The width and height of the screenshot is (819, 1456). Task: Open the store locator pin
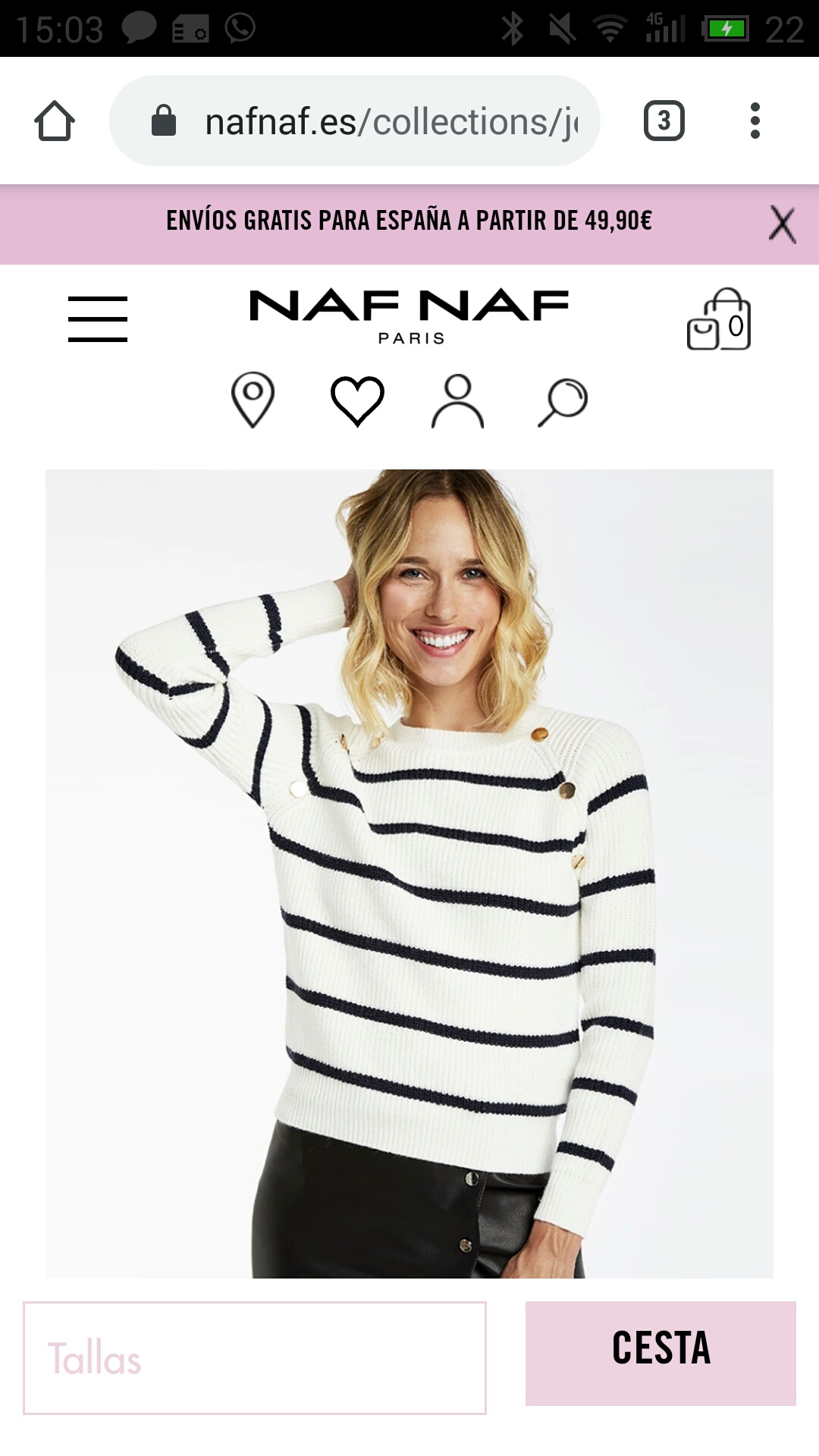click(x=253, y=399)
